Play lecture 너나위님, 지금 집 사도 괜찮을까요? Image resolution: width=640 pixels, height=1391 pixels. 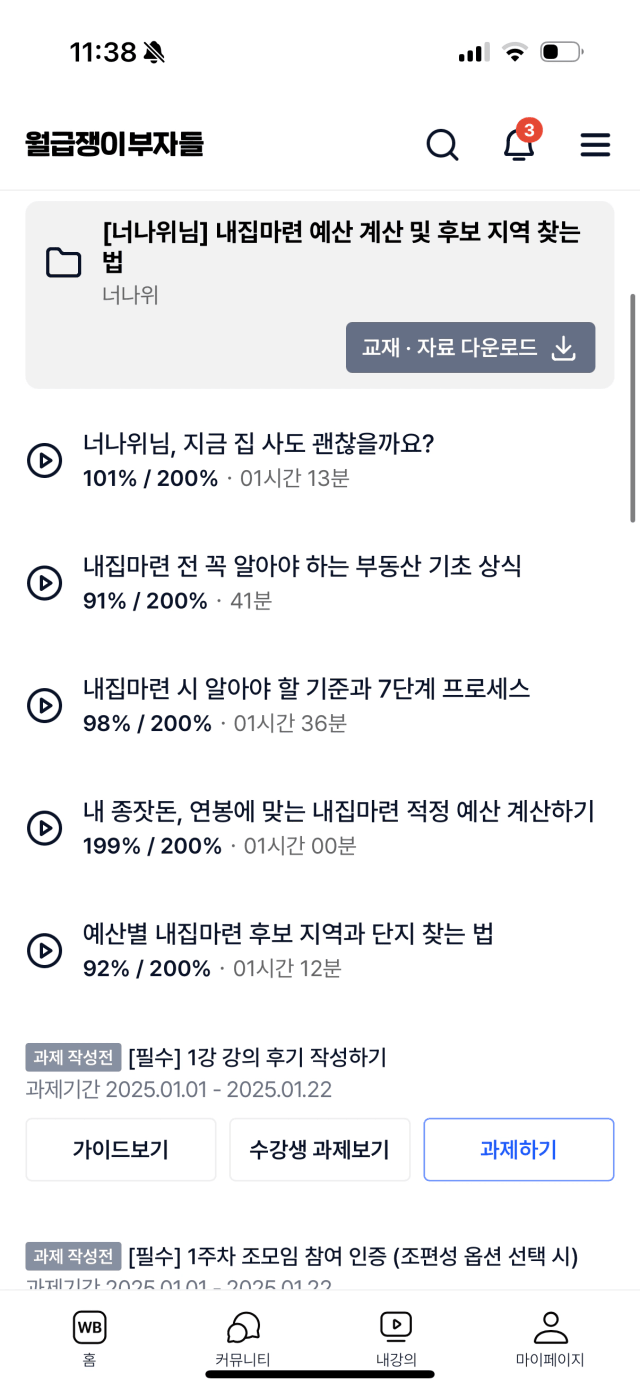coord(44,460)
